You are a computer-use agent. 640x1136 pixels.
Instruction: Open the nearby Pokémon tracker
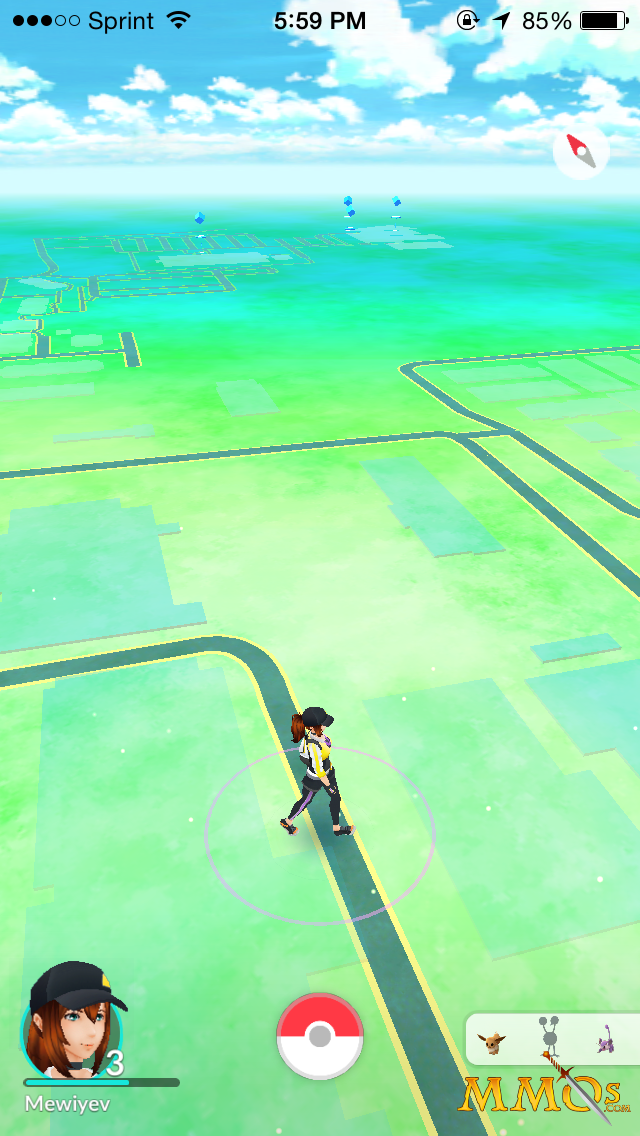coord(552,1040)
